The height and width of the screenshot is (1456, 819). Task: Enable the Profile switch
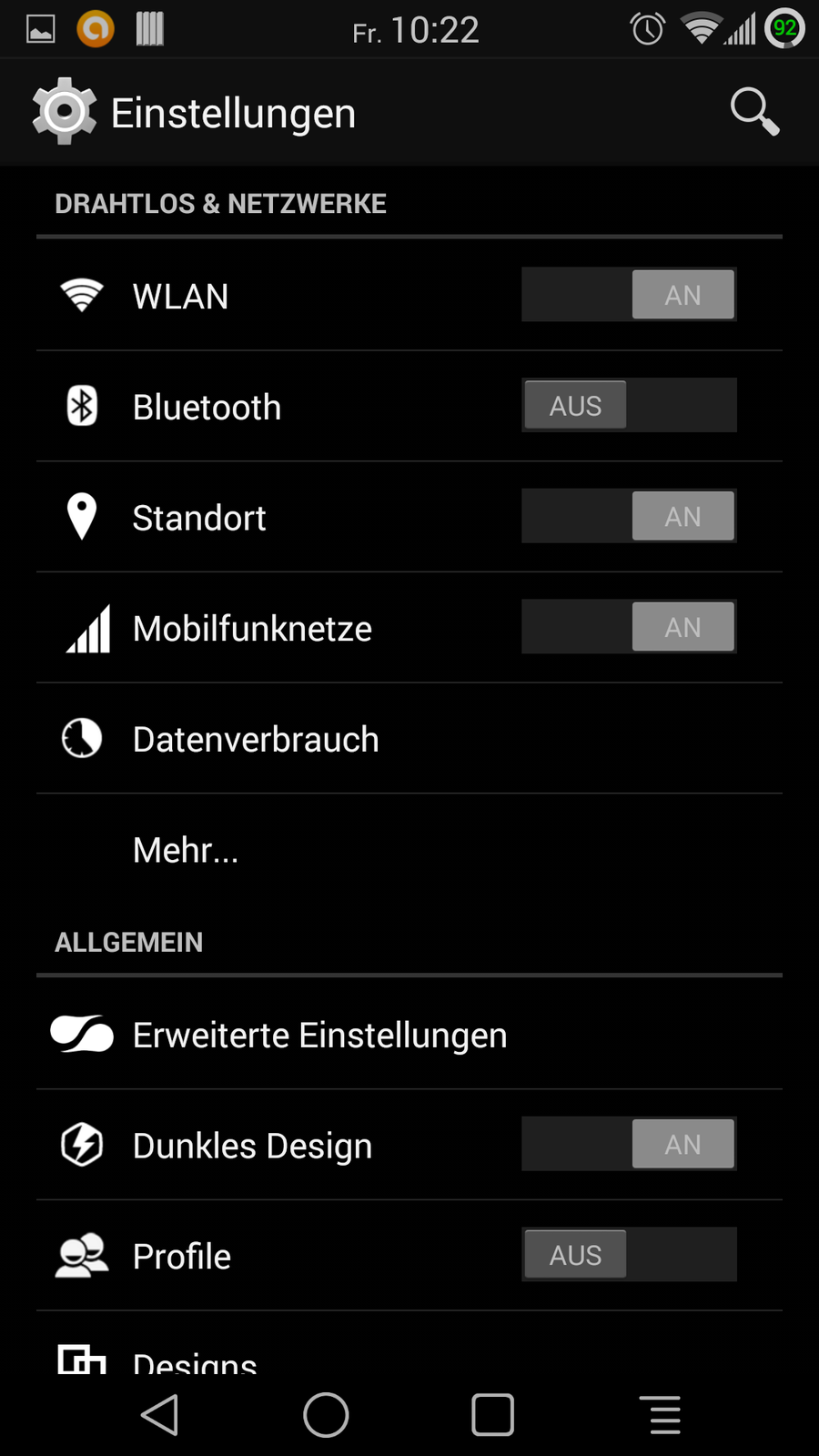click(629, 1256)
